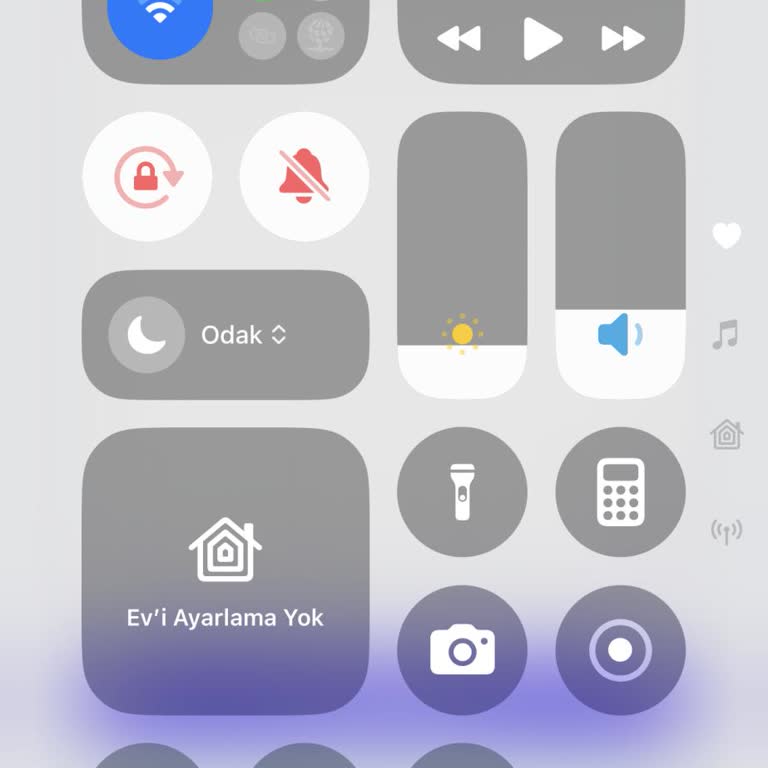Jump to the connectivity antenna page
The width and height of the screenshot is (768, 768).
pos(726,531)
